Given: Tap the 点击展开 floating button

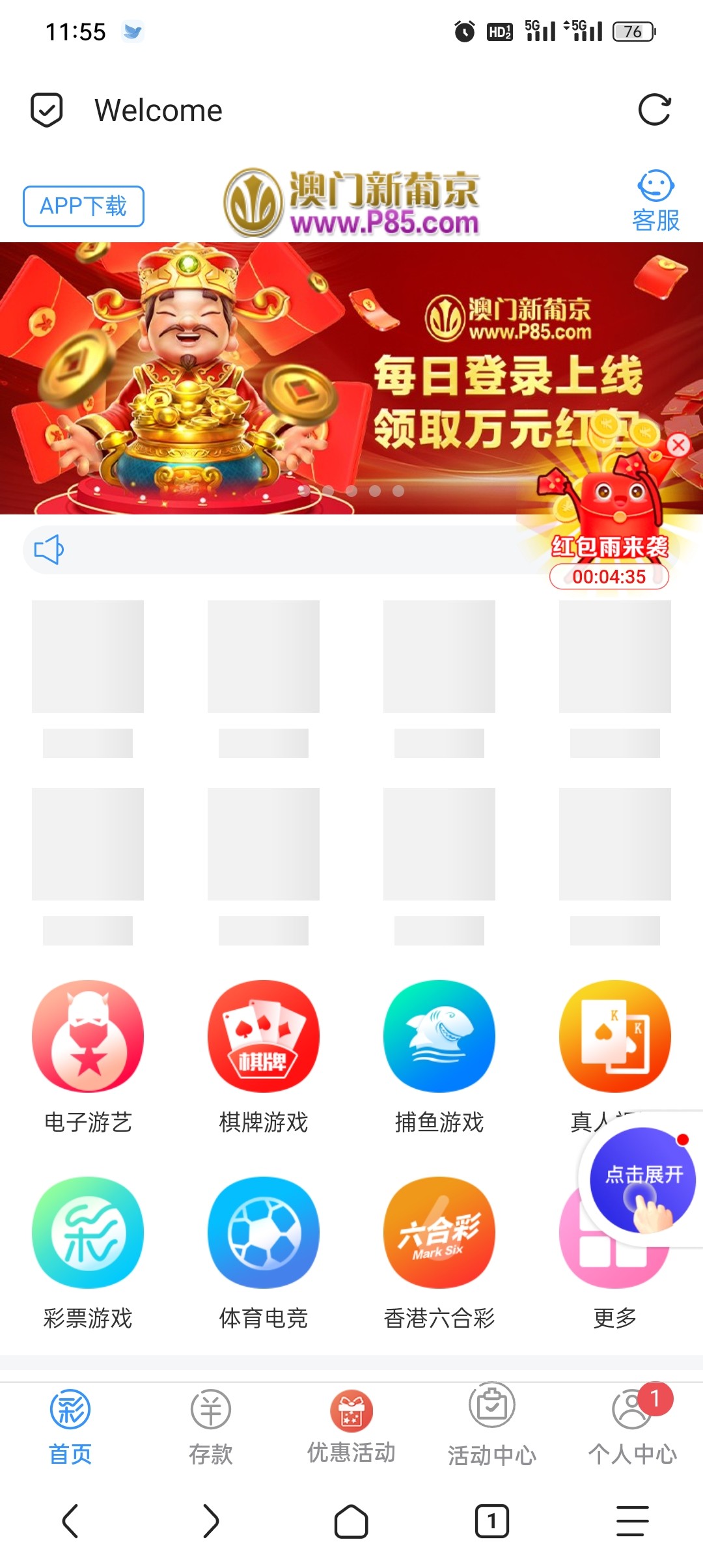Looking at the screenshot, I should coord(643,1179).
